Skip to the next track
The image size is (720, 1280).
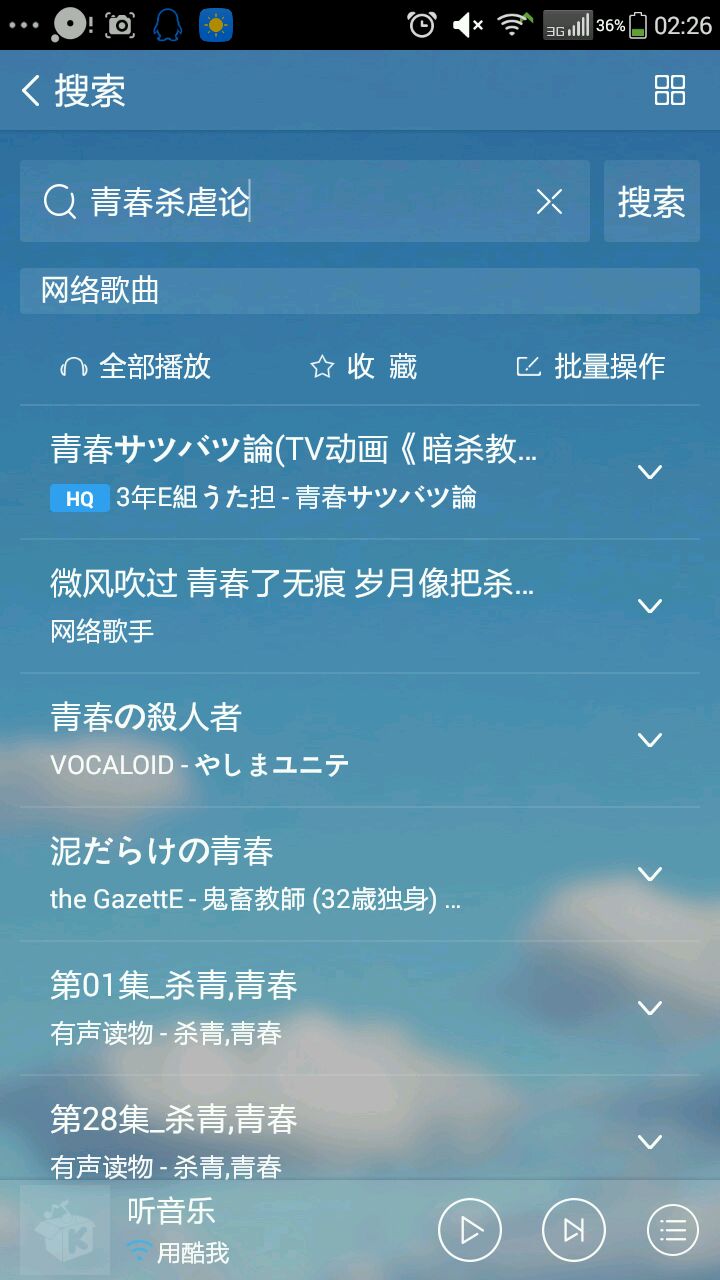573,1230
